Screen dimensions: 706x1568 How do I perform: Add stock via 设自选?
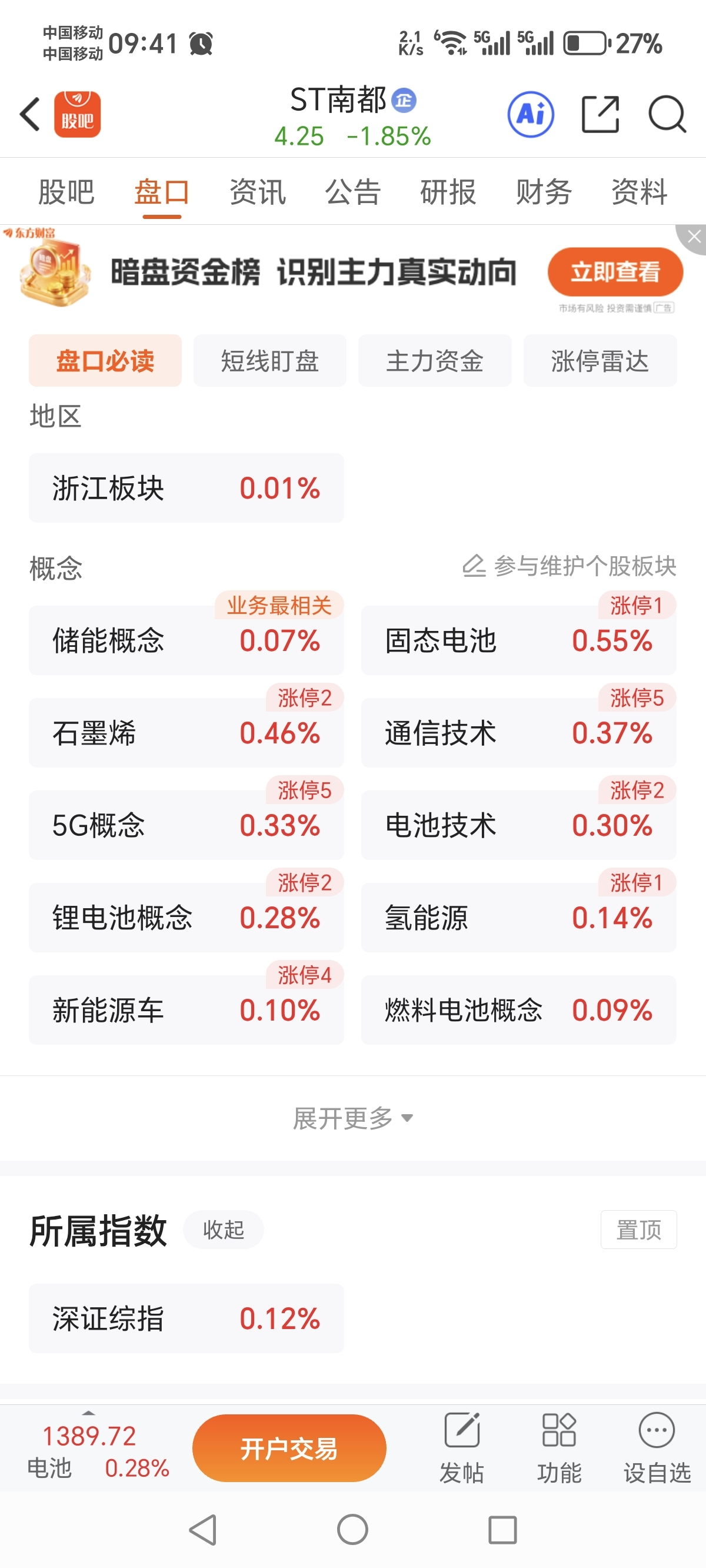pyautogui.click(x=657, y=1448)
